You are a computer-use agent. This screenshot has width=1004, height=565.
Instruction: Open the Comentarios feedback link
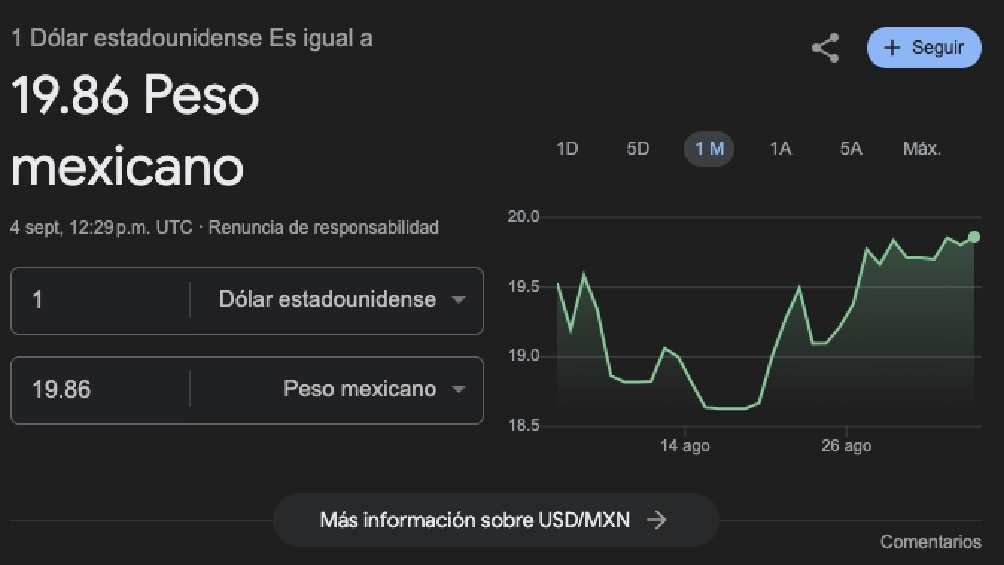pyautogui.click(x=930, y=542)
